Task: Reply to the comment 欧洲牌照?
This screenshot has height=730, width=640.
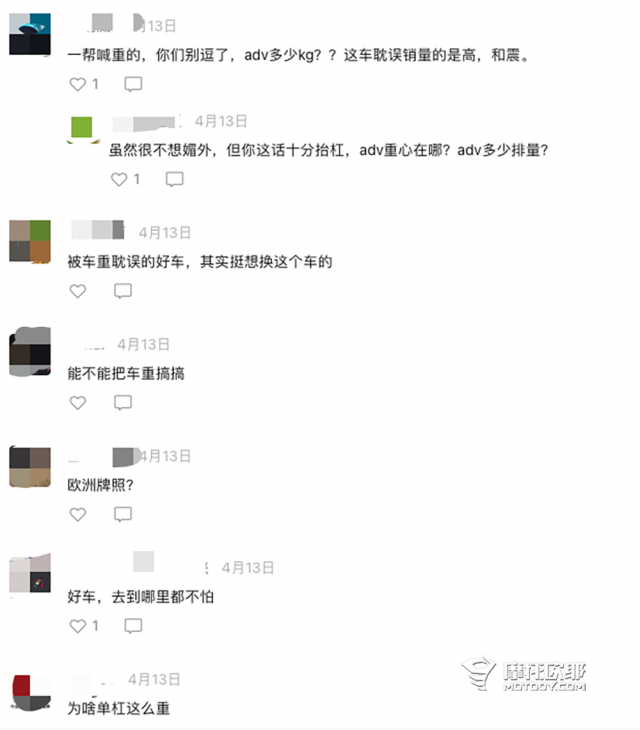Action: [123, 514]
